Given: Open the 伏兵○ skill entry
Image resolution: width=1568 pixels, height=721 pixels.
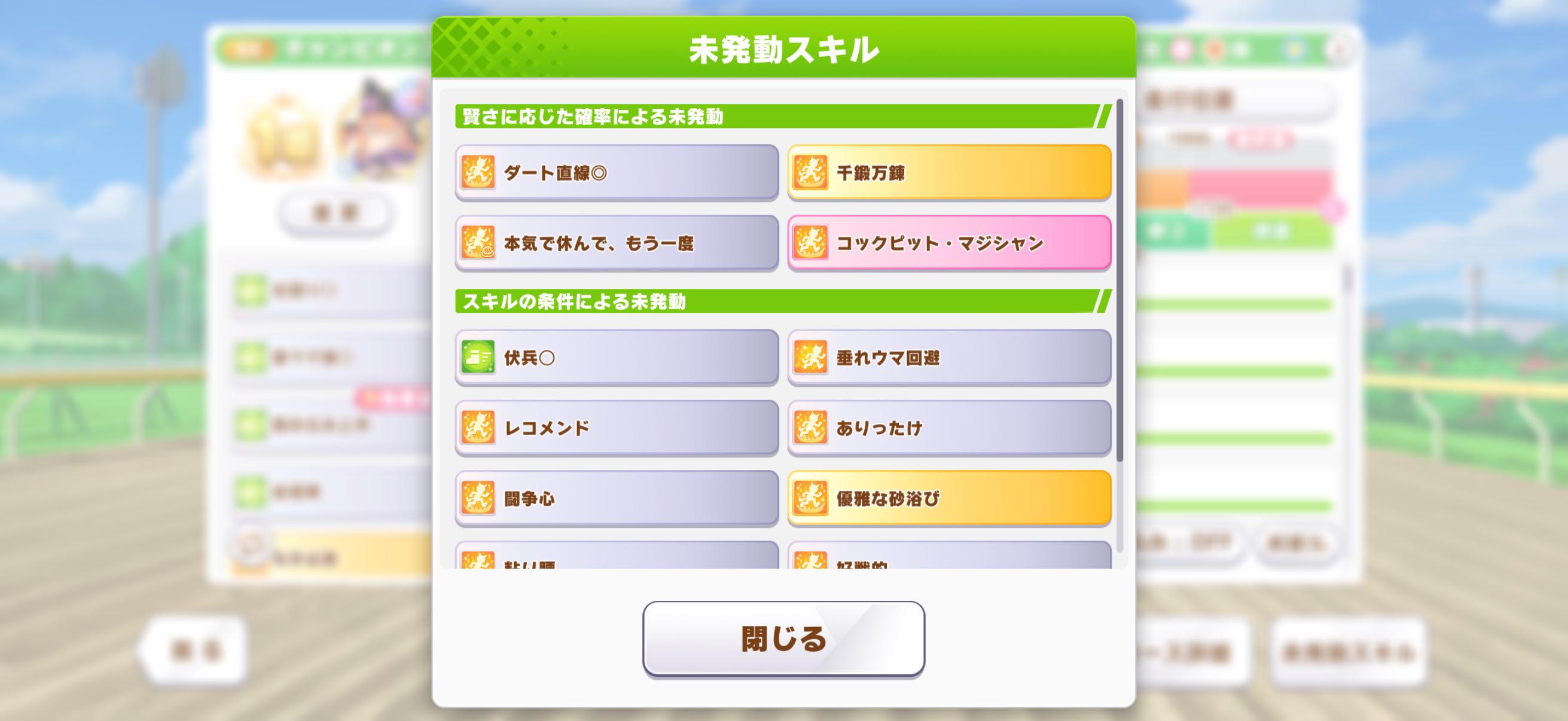Looking at the screenshot, I should [x=617, y=358].
